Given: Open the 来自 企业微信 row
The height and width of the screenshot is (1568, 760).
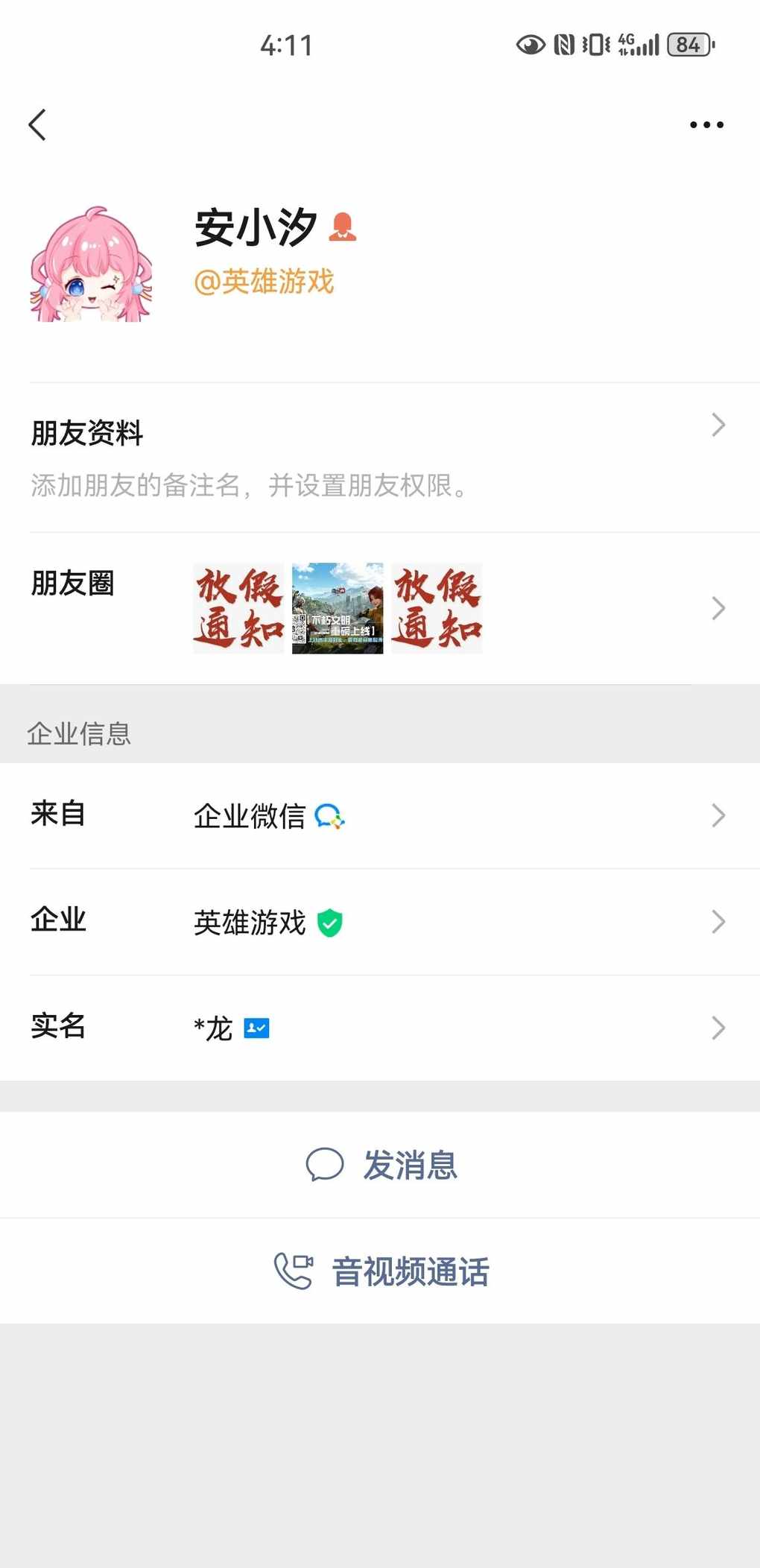Looking at the screenshot, I should 380,815.
